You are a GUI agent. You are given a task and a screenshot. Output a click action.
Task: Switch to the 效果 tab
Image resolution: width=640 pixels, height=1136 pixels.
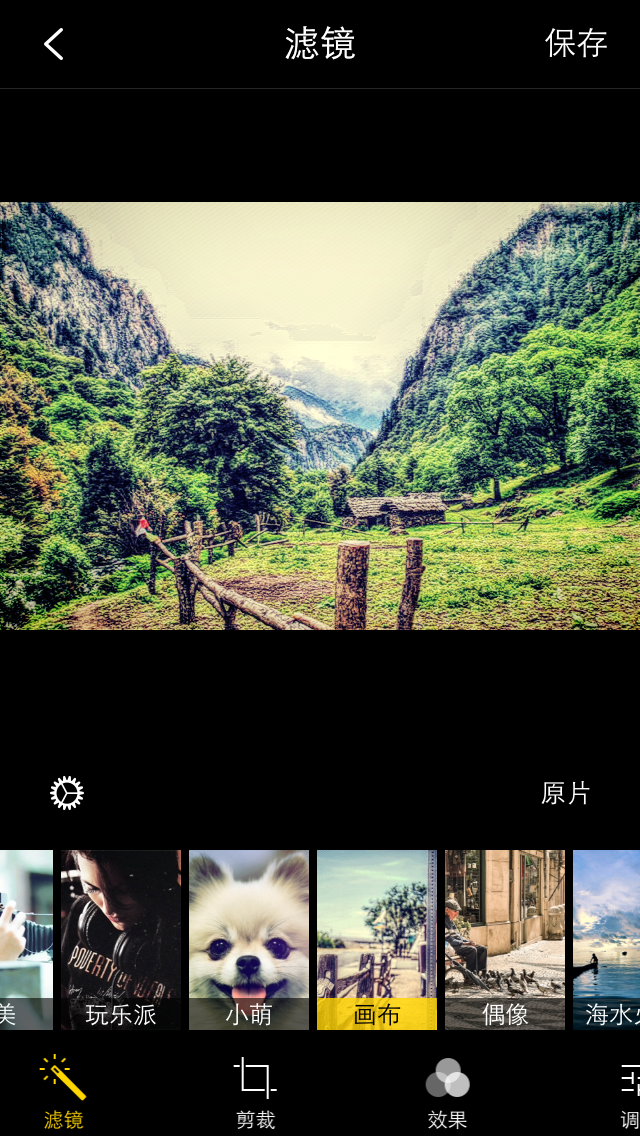point(447,1092)
